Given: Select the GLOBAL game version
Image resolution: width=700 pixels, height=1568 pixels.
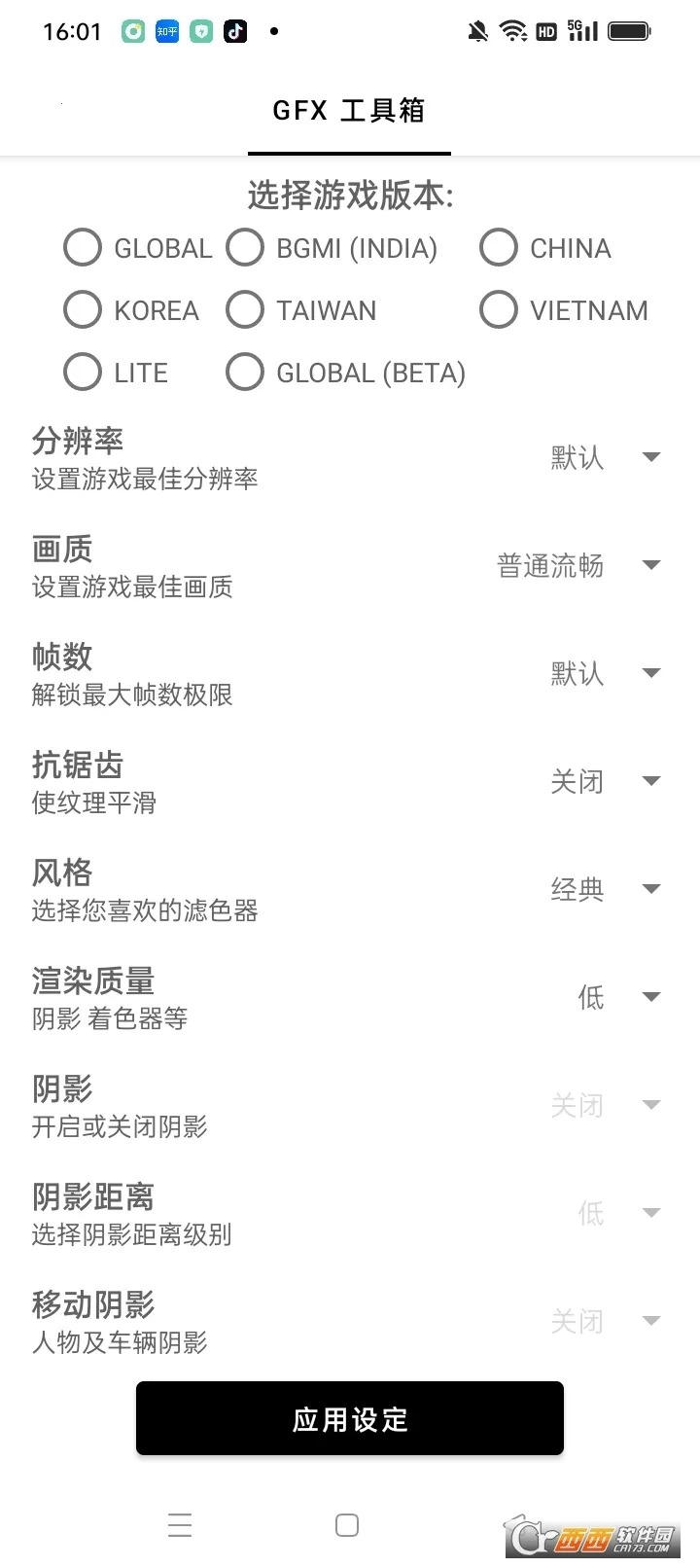Looking at the screenshot, I should [x=83, y=248].
